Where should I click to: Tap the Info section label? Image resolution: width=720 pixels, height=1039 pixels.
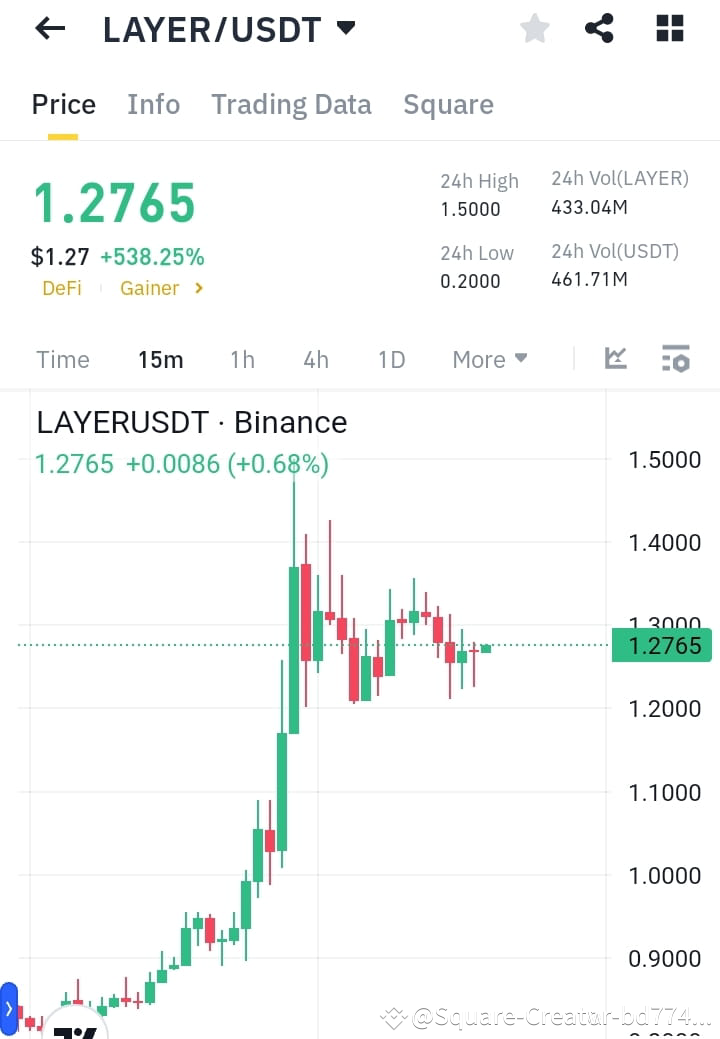153,104
